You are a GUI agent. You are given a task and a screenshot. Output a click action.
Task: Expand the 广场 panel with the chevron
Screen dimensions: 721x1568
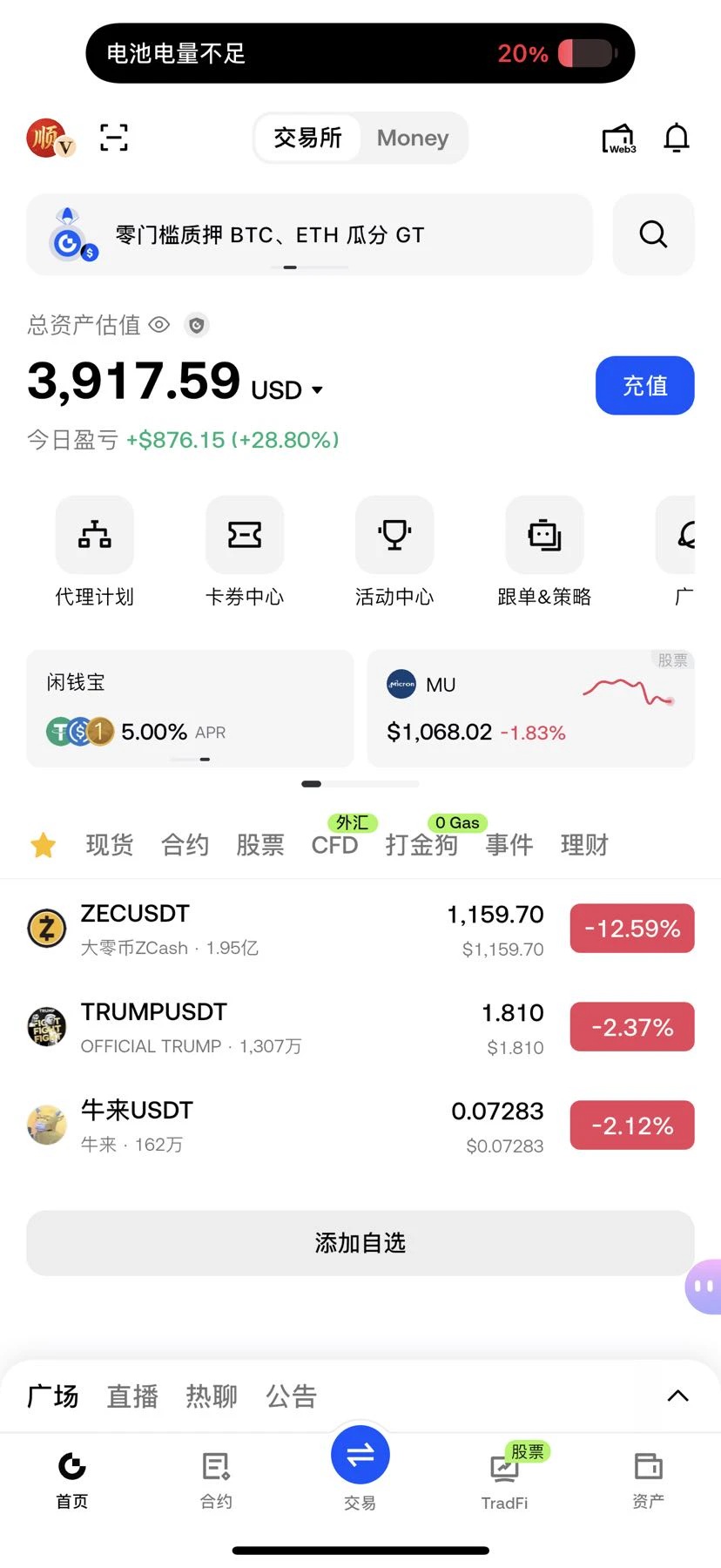677,1396
